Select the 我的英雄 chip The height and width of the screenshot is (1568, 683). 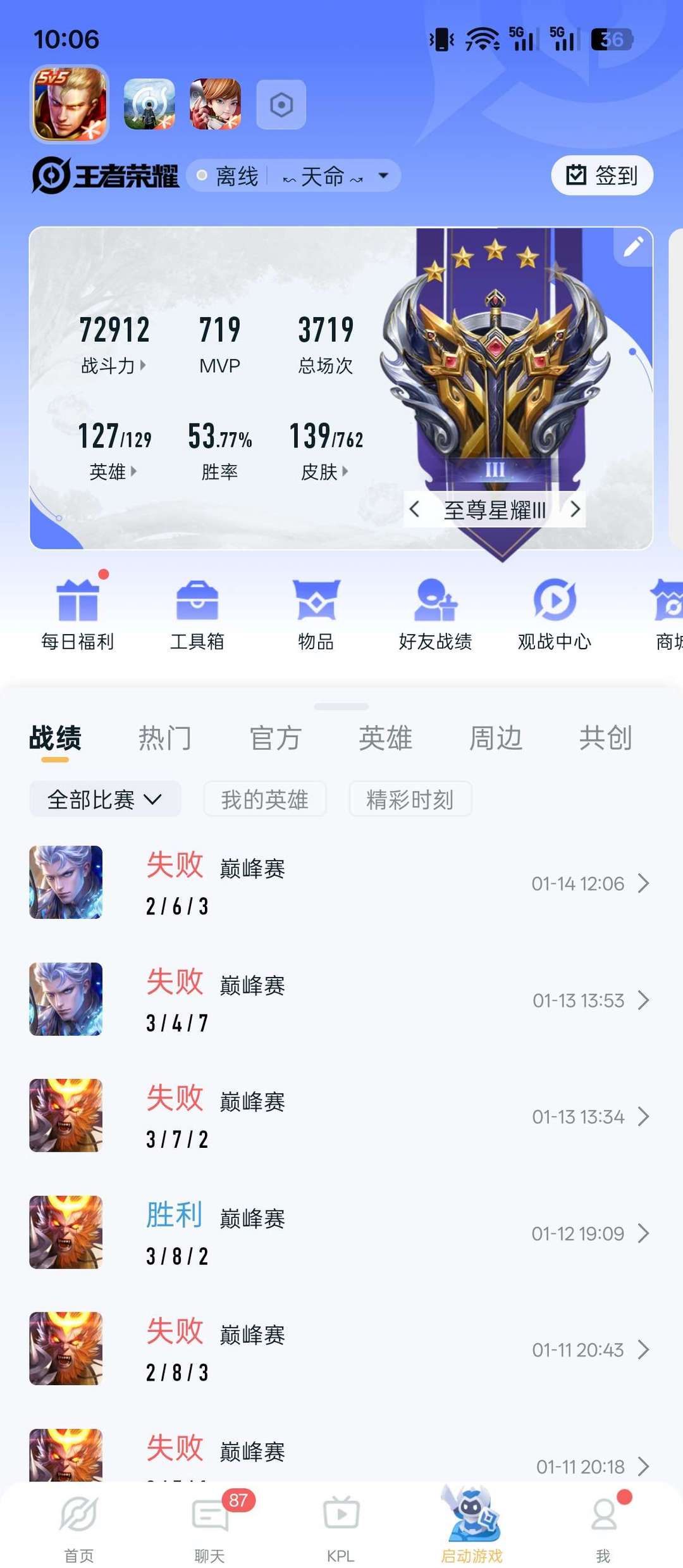[x=264, y=799]
